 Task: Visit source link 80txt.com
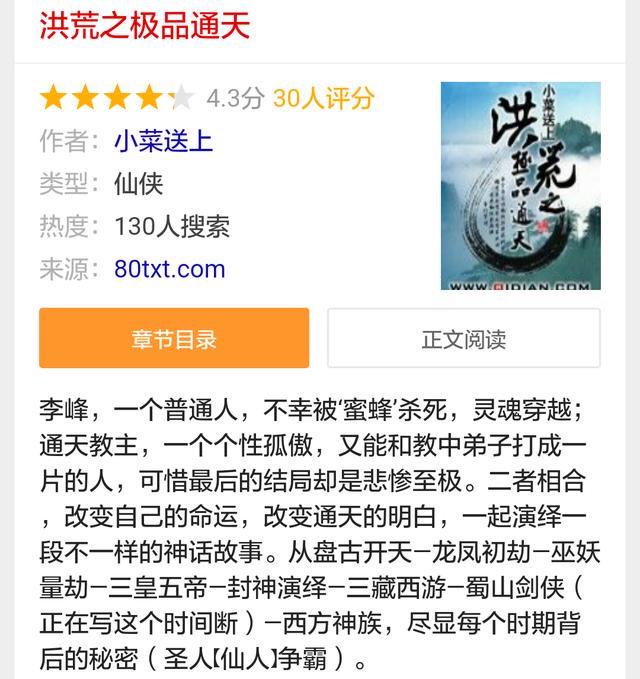pyautogui.click(x=170, y=269)
